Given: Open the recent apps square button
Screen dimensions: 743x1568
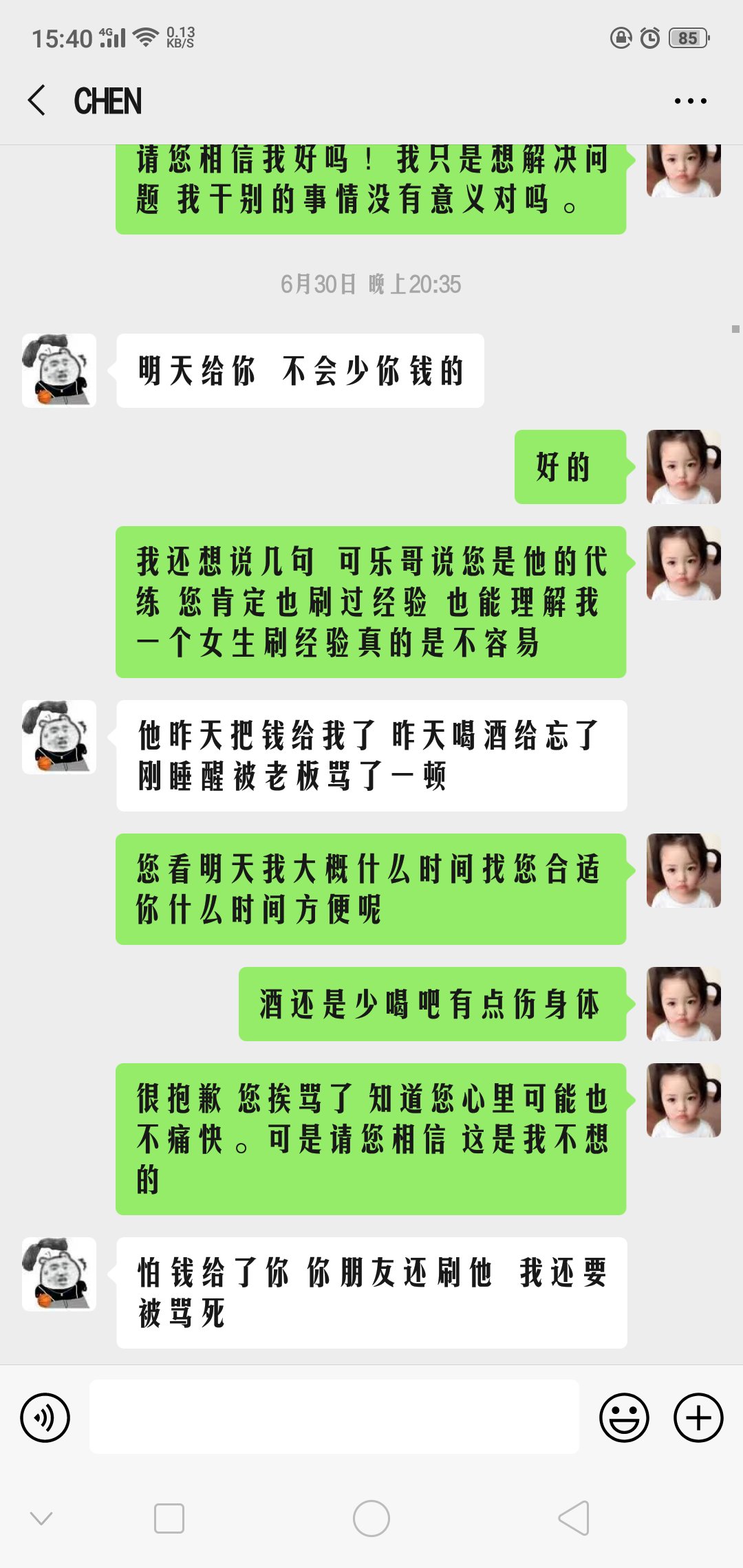Looking at the screenshot, I should (x=169, y=1518).
